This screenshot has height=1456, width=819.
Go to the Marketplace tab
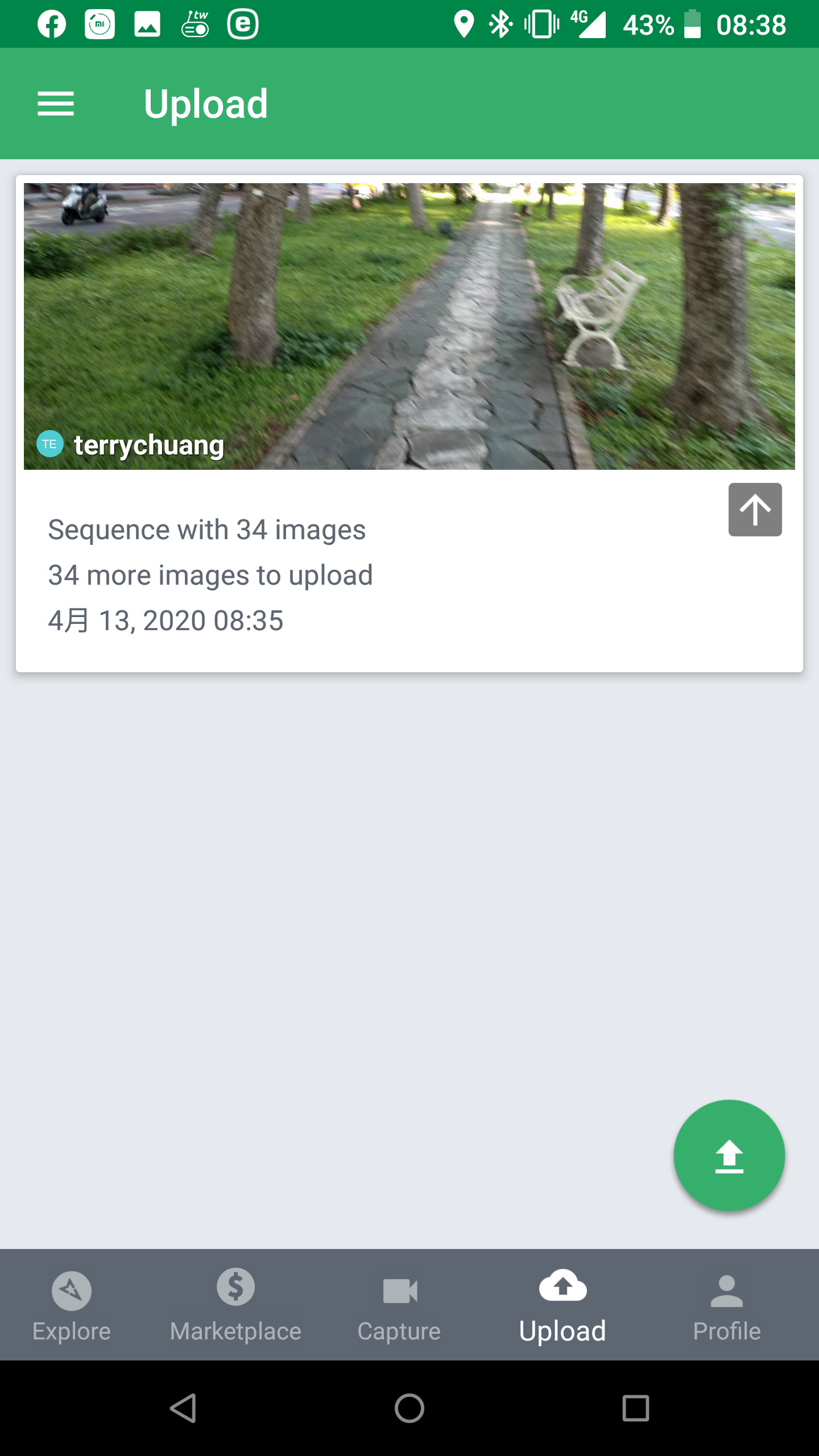(235, 1305)
